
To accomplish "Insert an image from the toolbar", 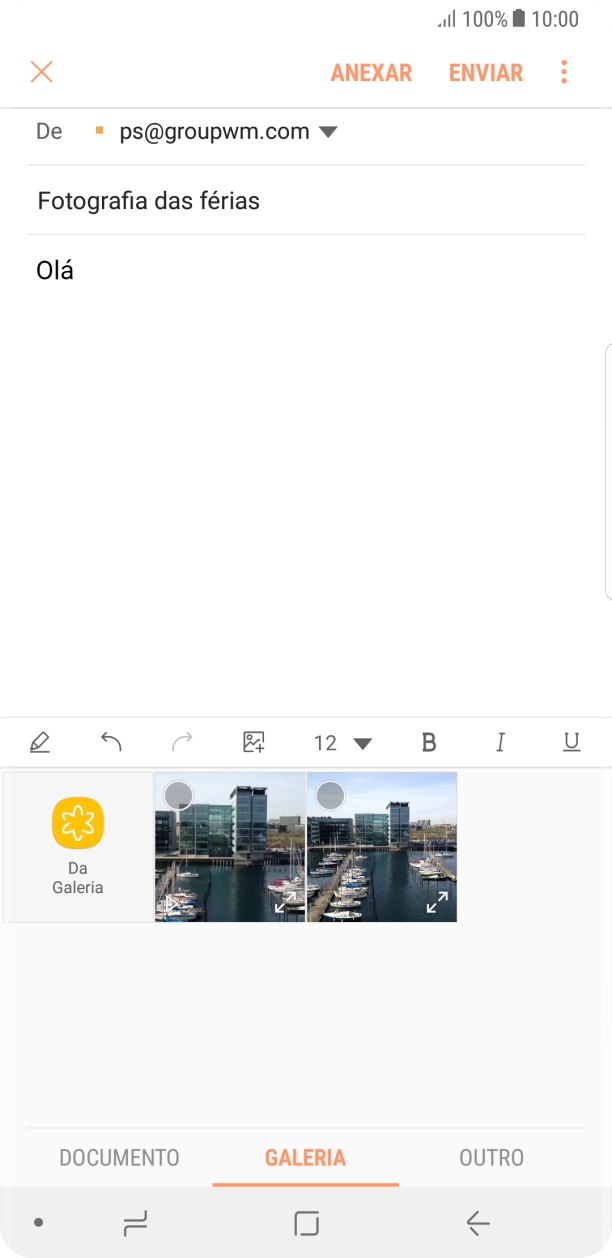I will pyautogui.click(x=254, y=742).
